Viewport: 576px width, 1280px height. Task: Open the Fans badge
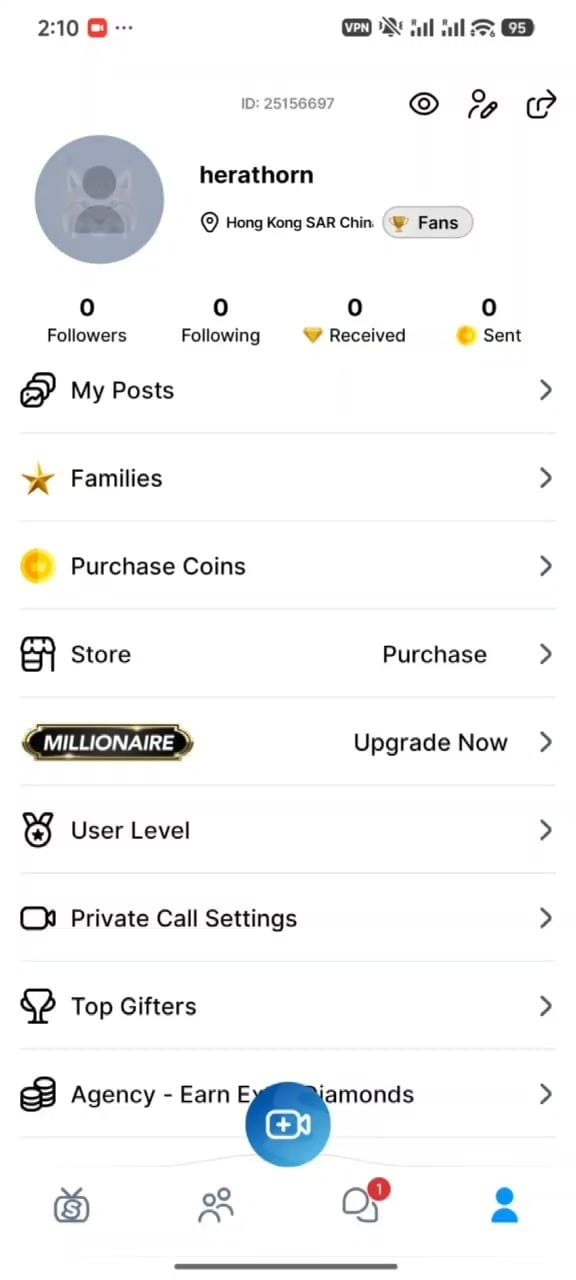click(x=427, y=223)
